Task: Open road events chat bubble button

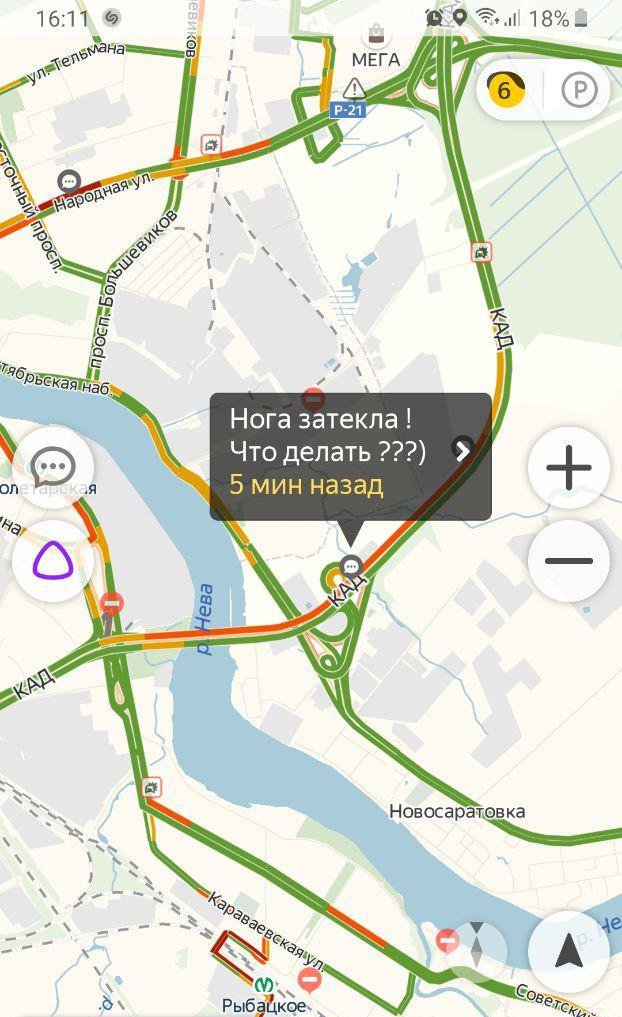Action: point(53,467)
